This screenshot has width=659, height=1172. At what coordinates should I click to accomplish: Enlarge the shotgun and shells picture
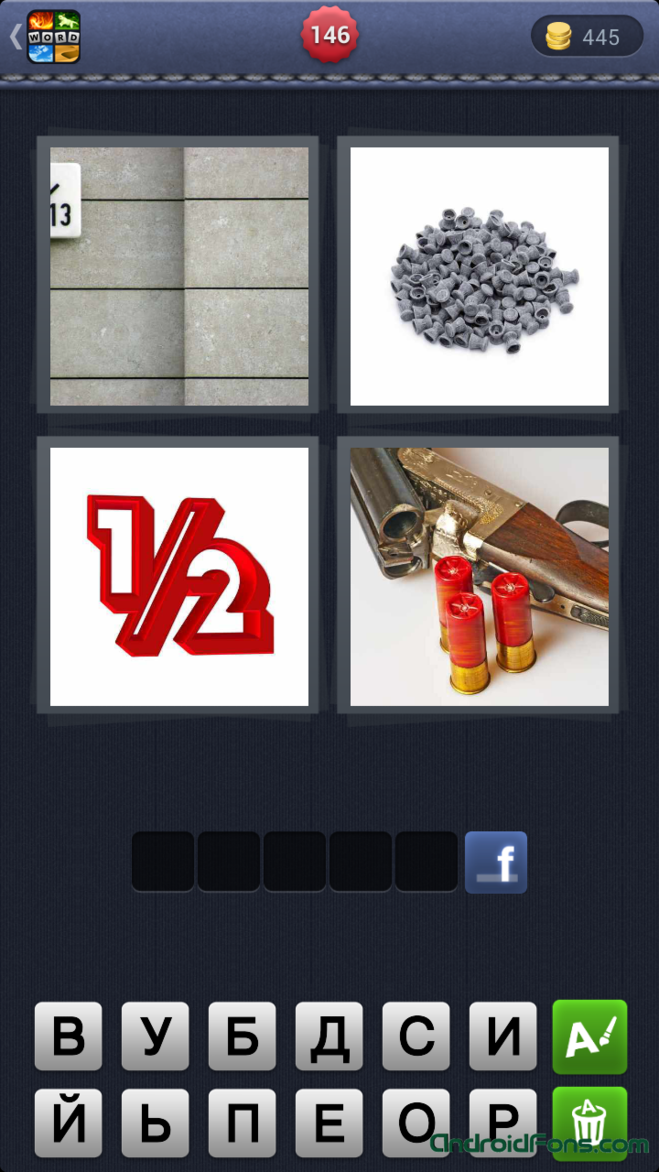[479, 576]
